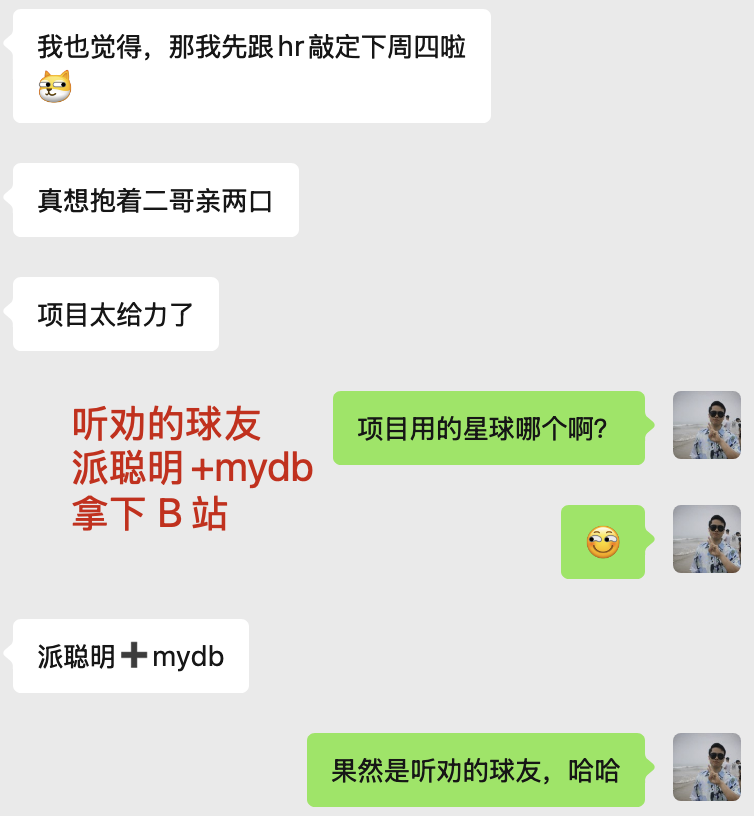Viewport: 754px width, 816px height.
Task: Open sender's avatar beside "项目用的星球哪个啊?"
Action: coord(707,425)
